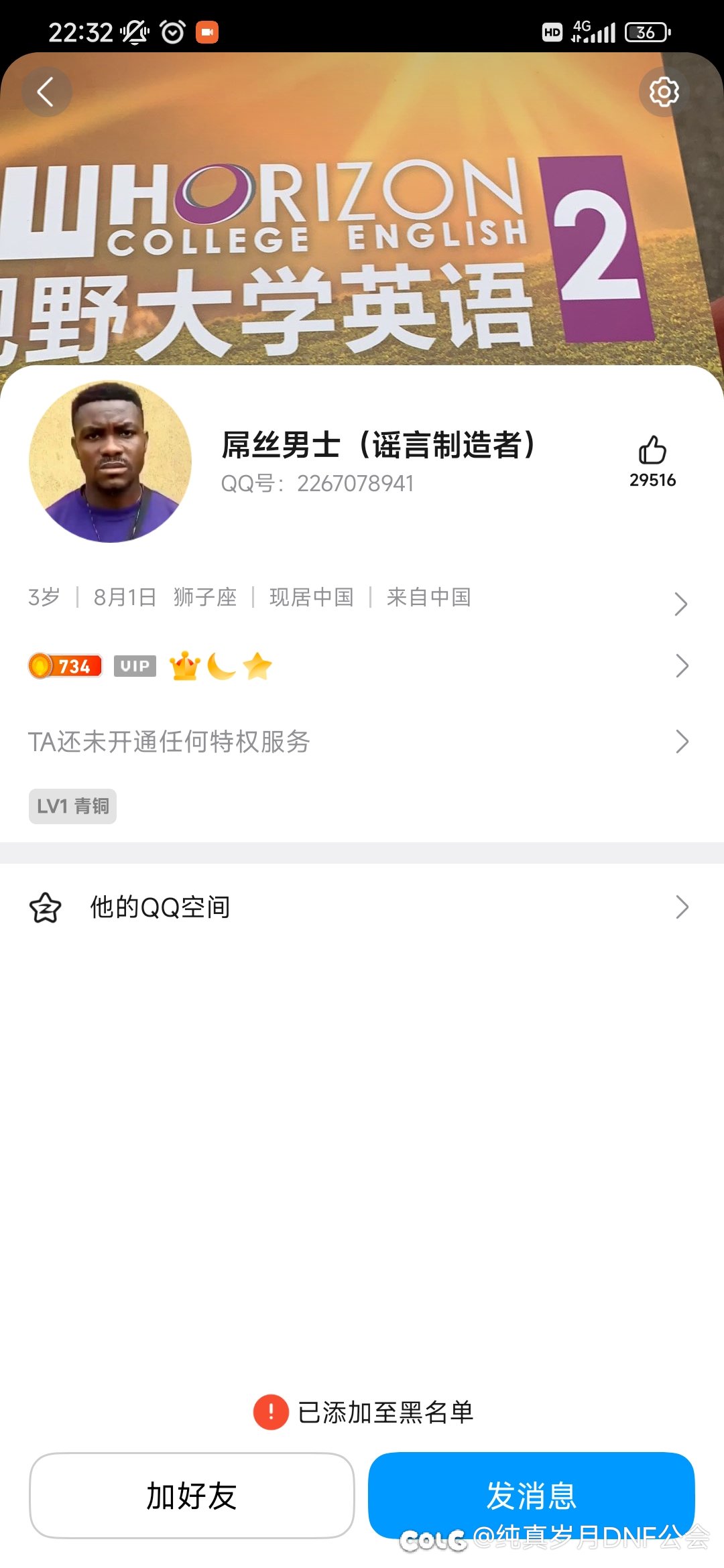Open the TA还未开通任何特权服务 row
Viewport: 724px width, 1568px height.
click(x=355, y=742)
